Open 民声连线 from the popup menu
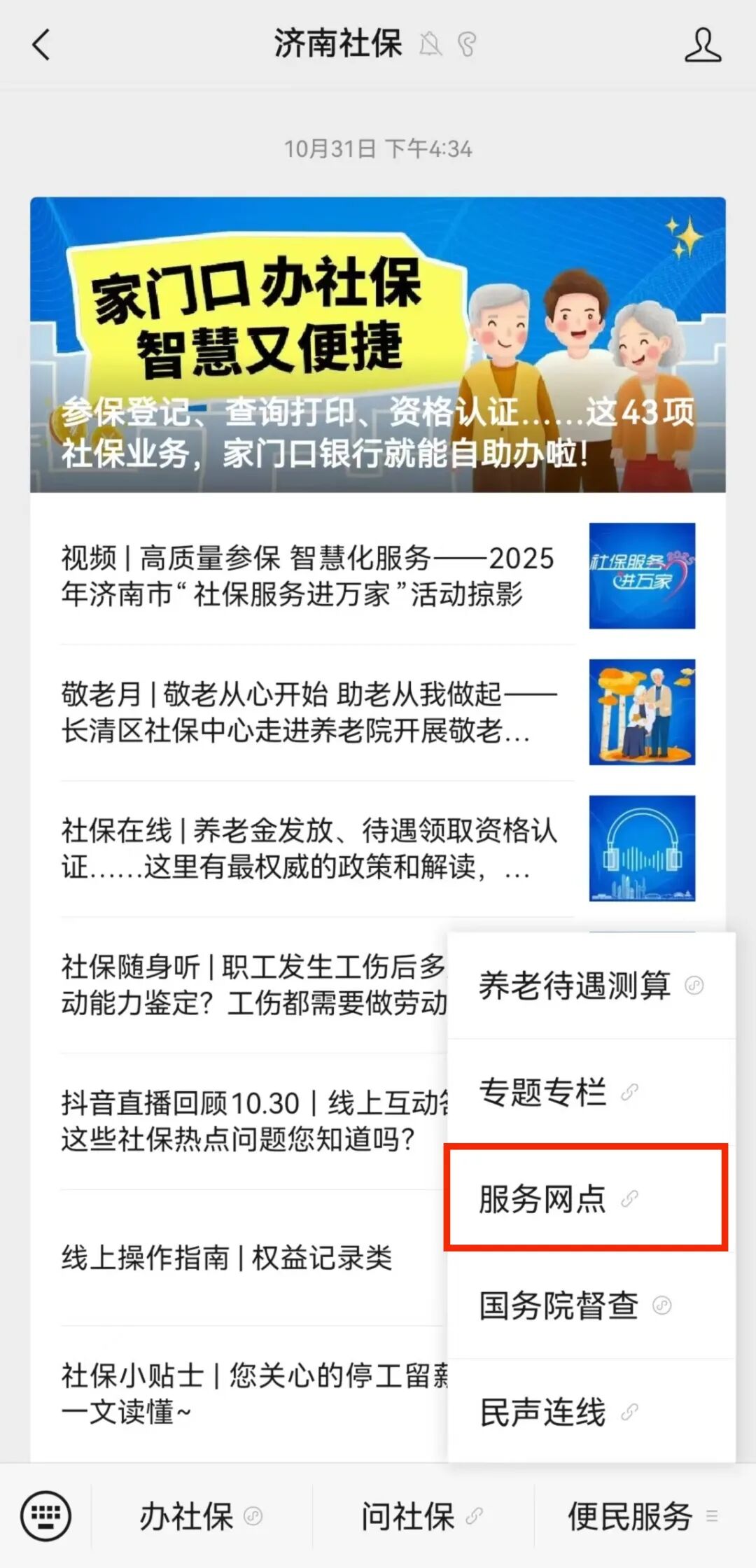 pyautogui.click(x=543, y=1412)
